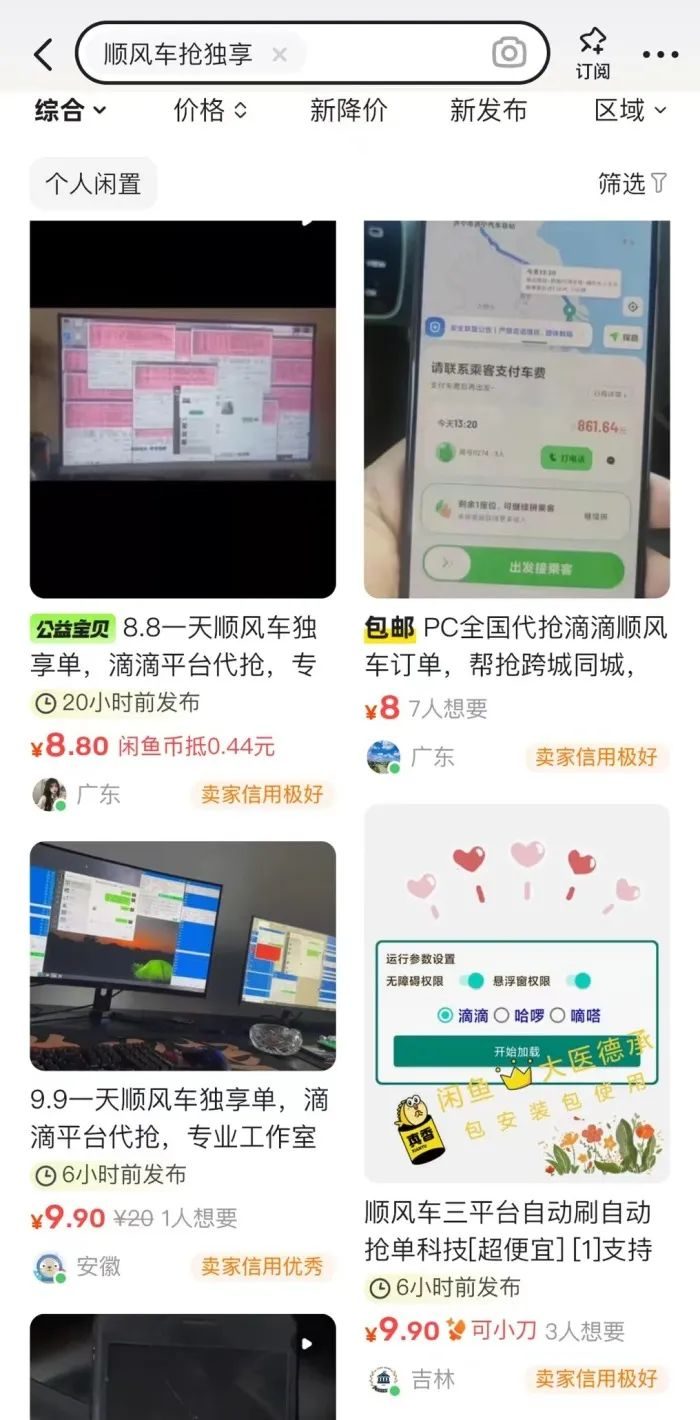Switch to 新降价 tab
Screen dimensions: 700x1420
348,111
